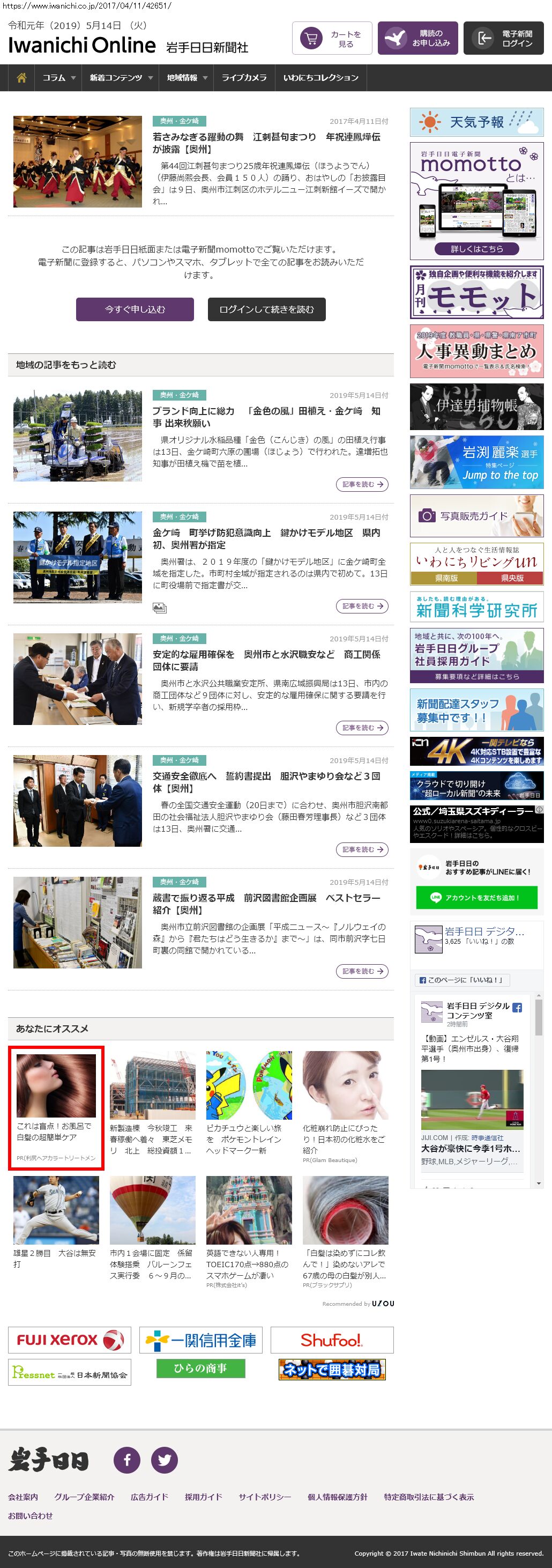Screen dimensions: 552x1568
Task: Open 人事異動まとめ banner
Action: coord(476,351)
